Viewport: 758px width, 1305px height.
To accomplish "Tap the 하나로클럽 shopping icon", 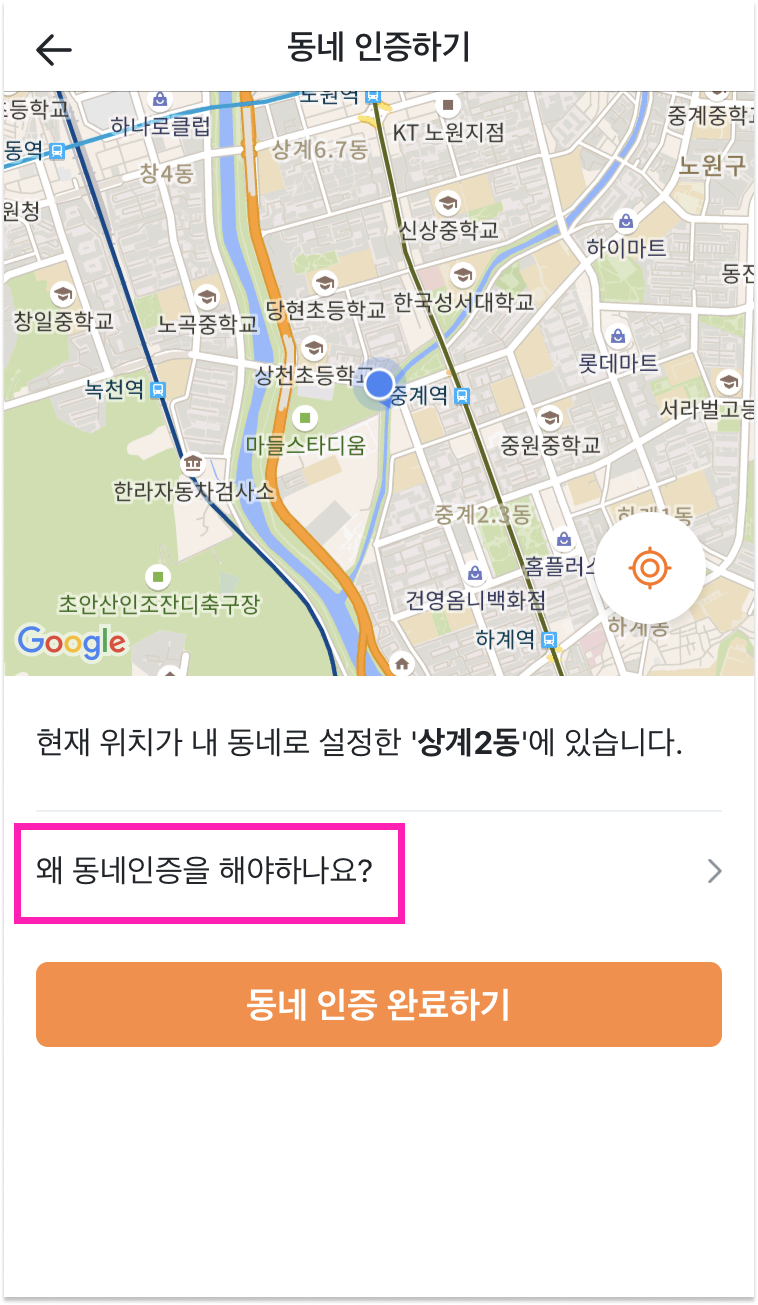I will pos(161,99).
